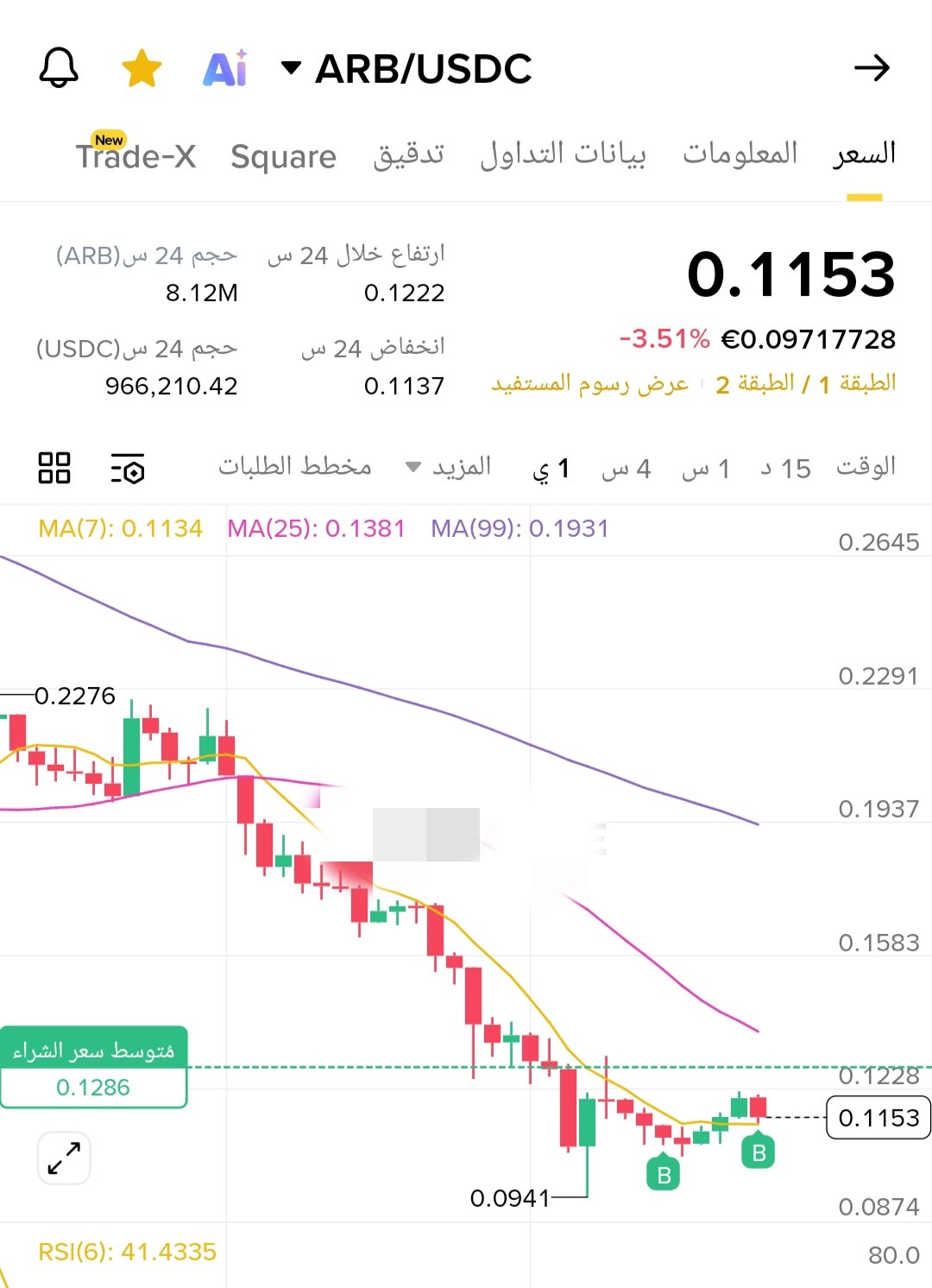This screenshot has width=932, height=1288.
Task: Select the 1 س chart interval
Action: (706, 468)
